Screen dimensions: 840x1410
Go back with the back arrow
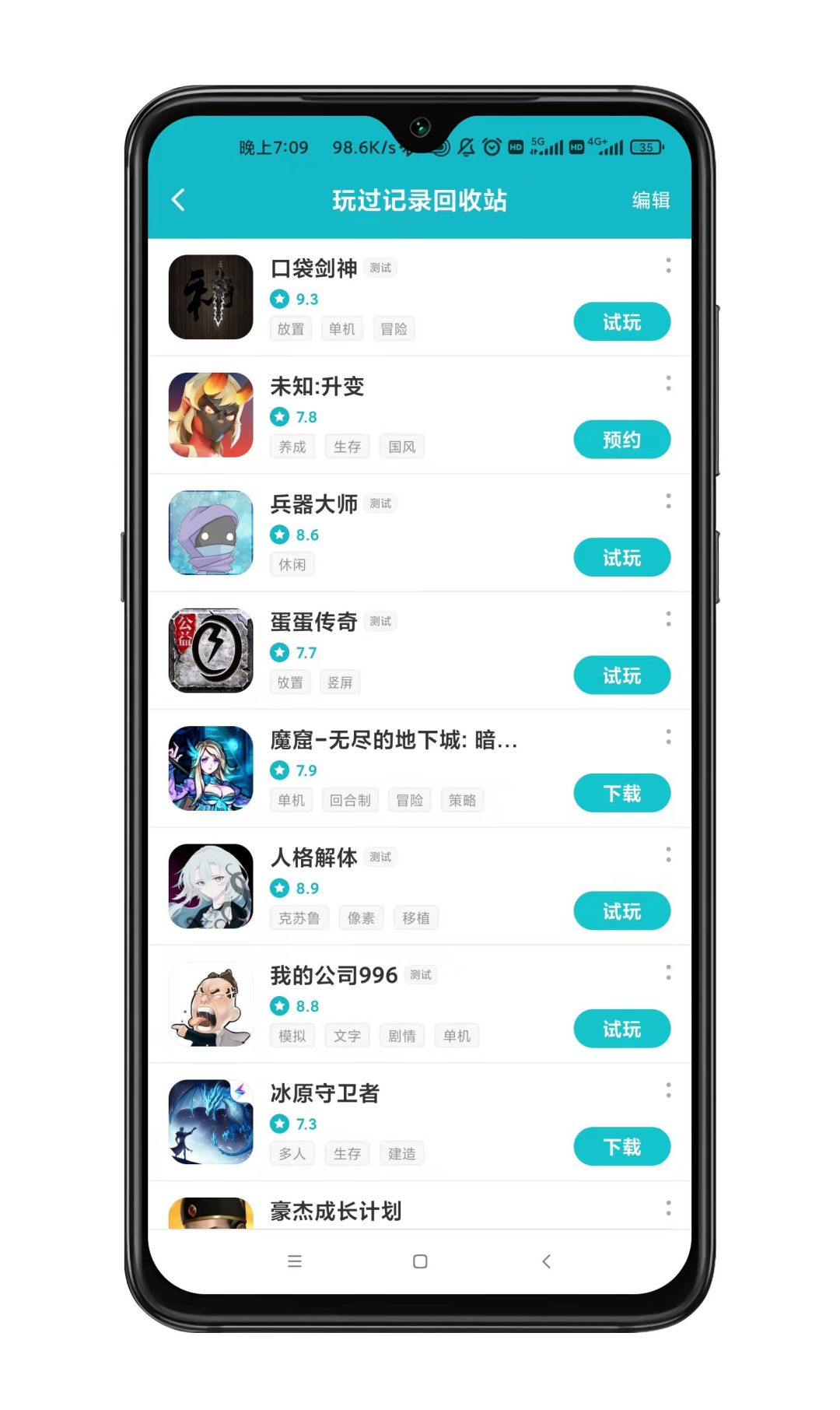(179, 200)
